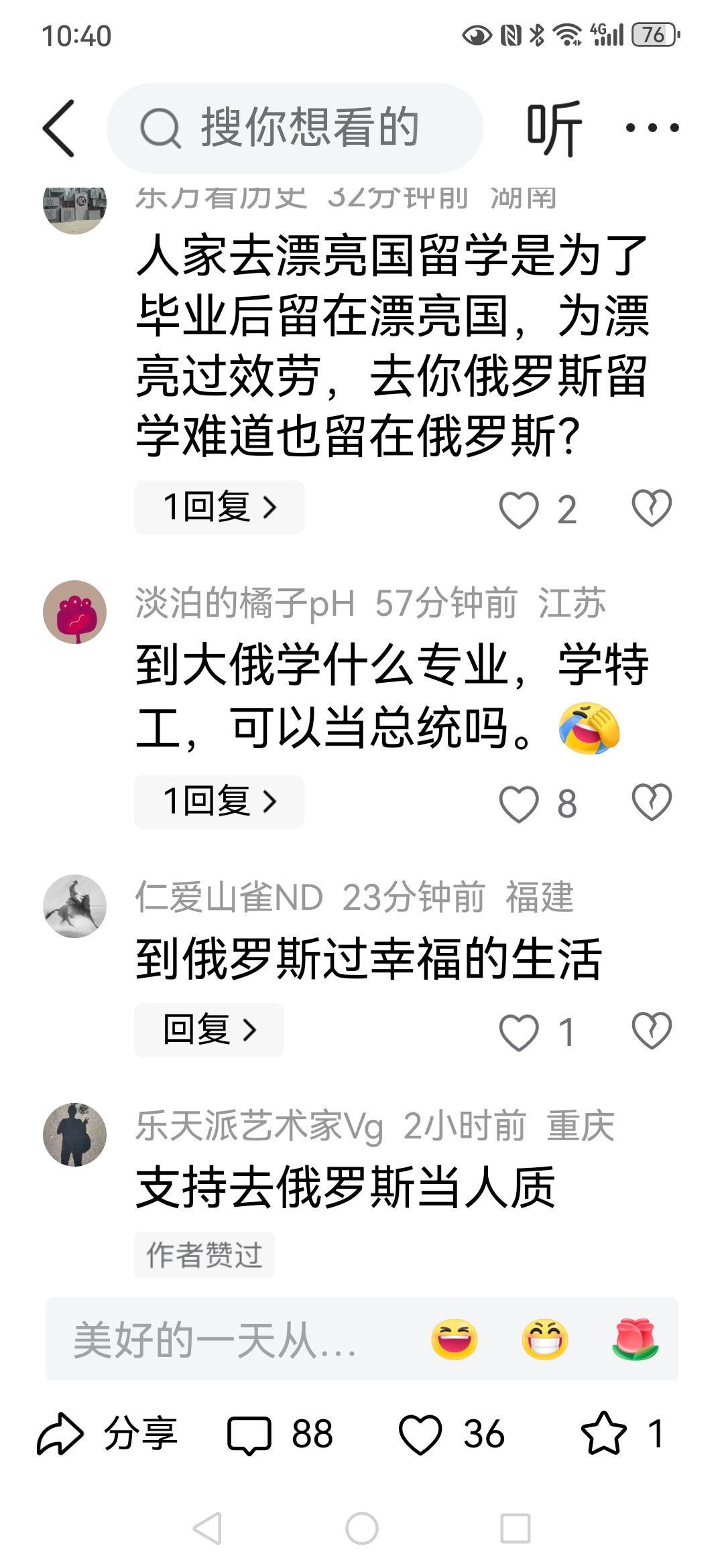Dislike 淡泊的橘子pH's comment
The height and width of the screenshot is (1568, 724).
pyautogui.click(x=652, y=802)
